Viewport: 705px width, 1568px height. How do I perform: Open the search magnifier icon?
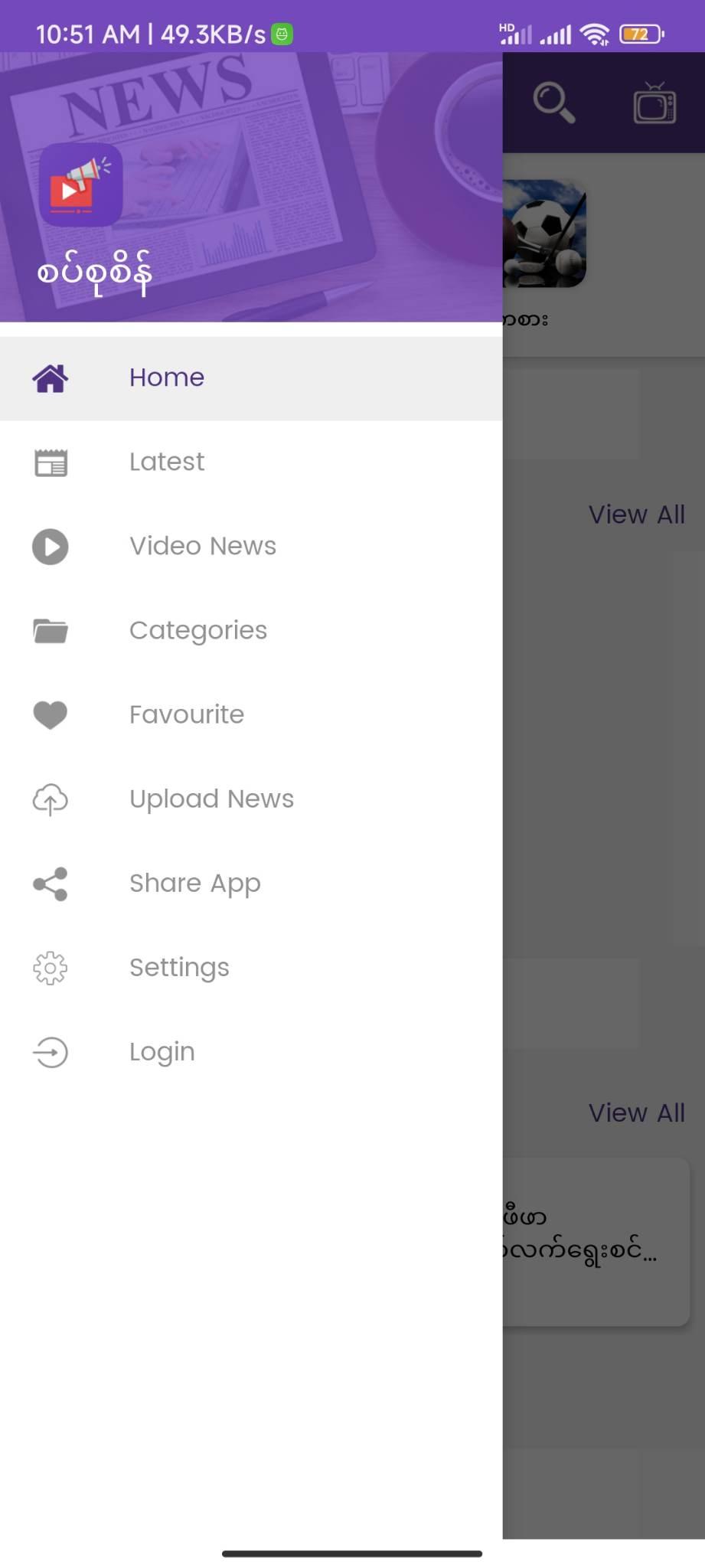553,103
